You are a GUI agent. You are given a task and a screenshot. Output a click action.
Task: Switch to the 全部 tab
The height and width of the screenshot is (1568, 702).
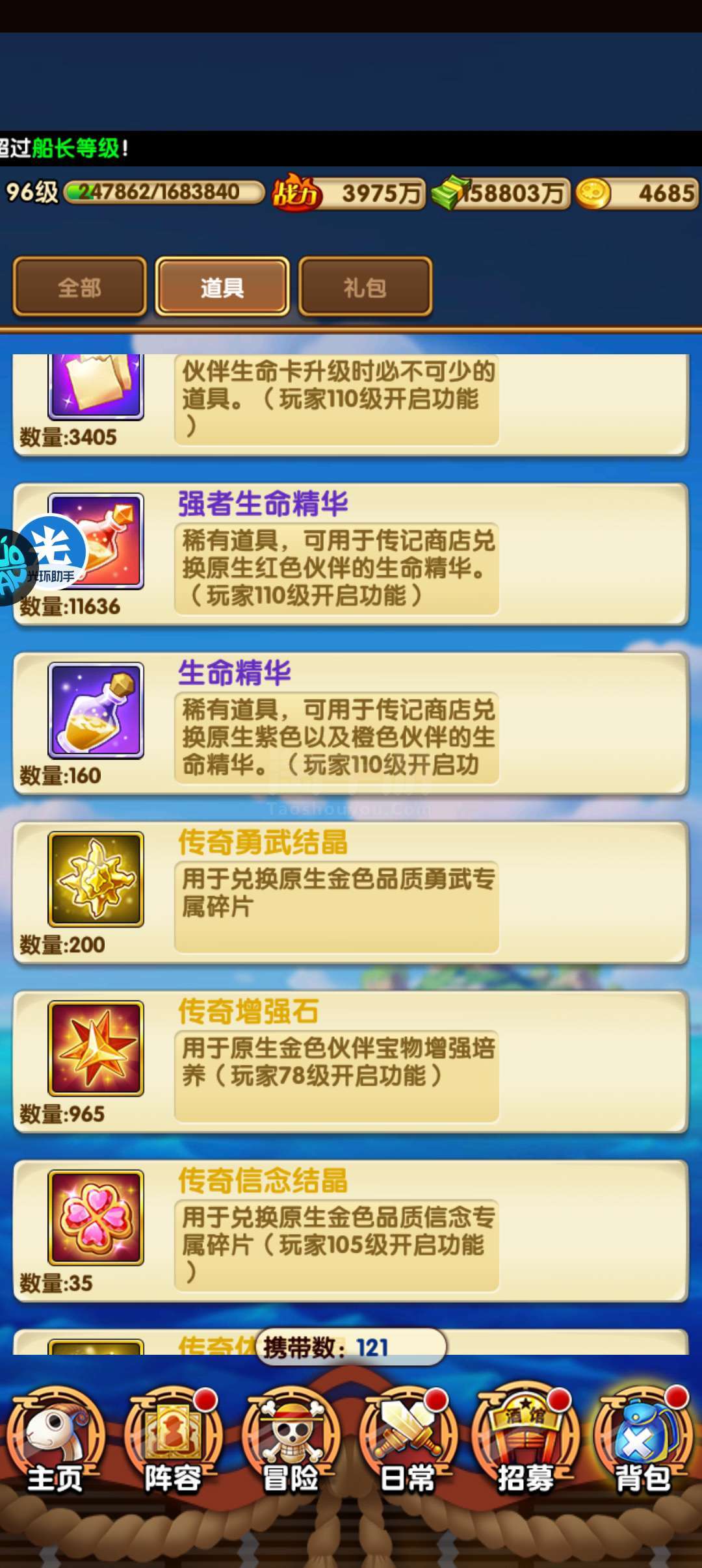79,287
